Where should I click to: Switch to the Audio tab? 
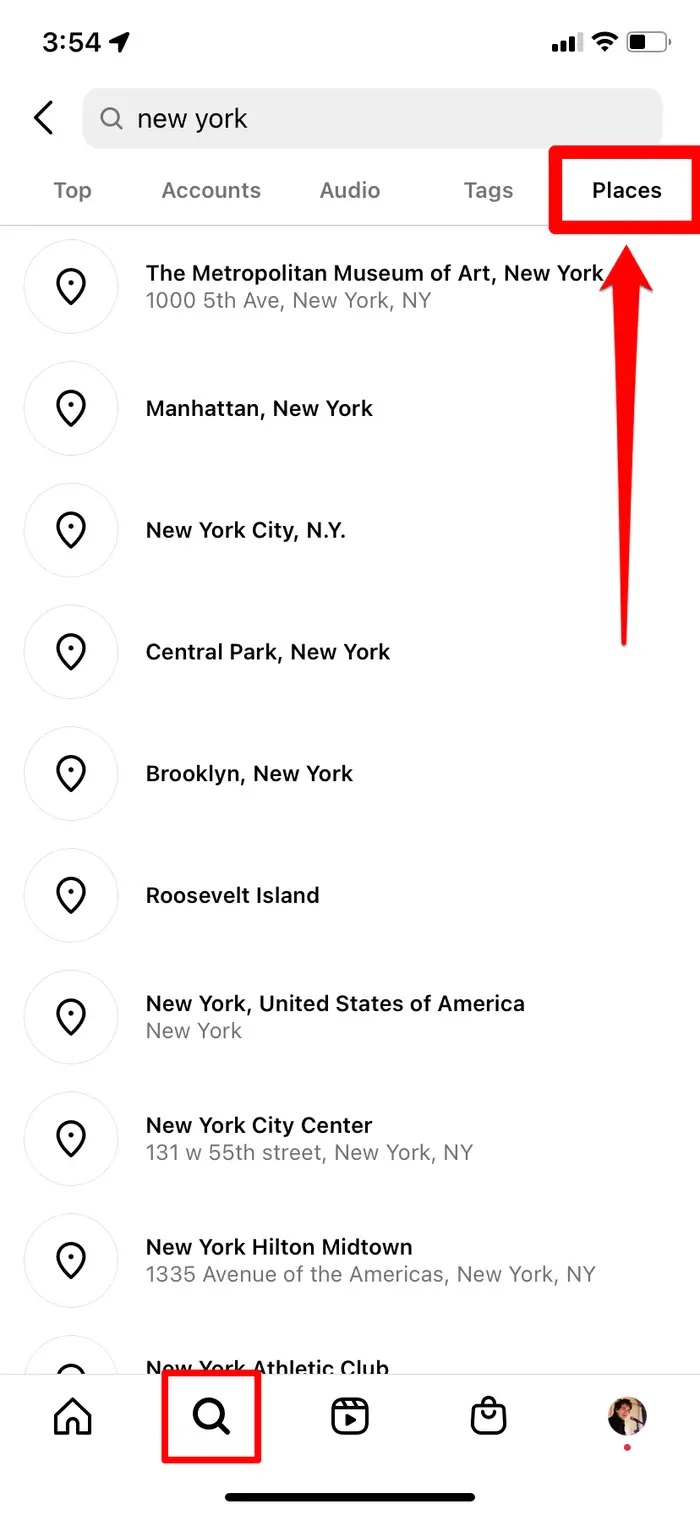coord(350,190)
